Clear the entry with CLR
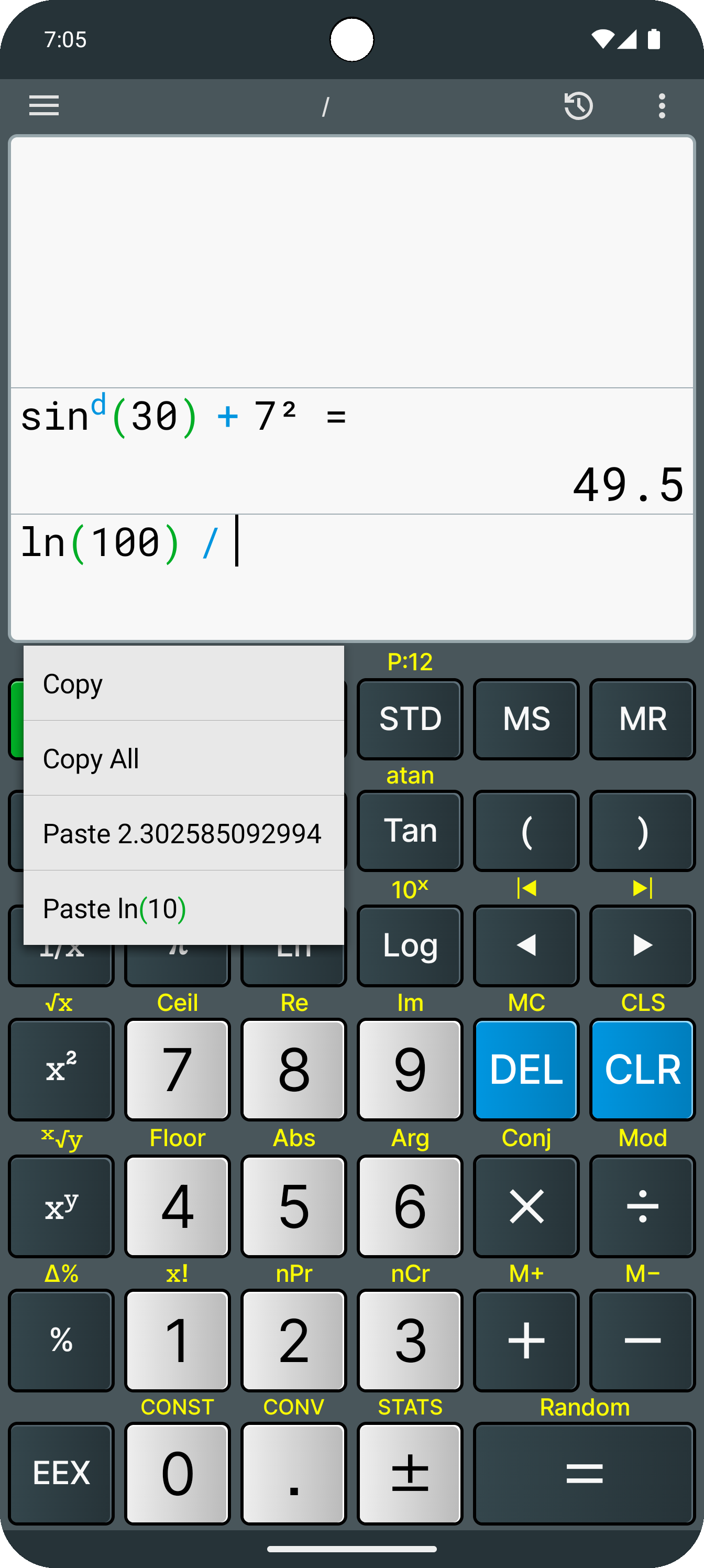704x1568 pixels. point(642,1070)
